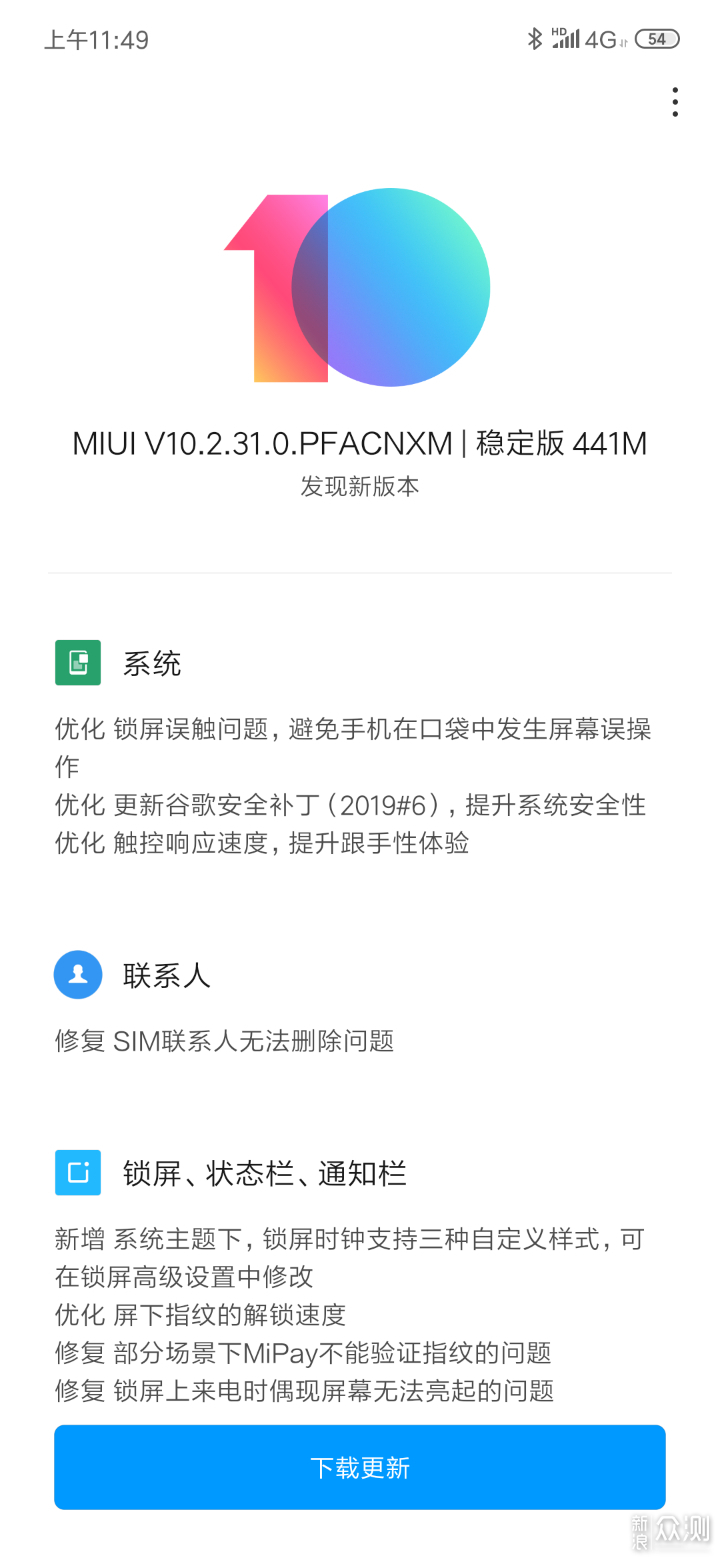The height and width of the screenshot is (1560, 720).
Task: Tap the 下载更新 button
Action: coord(360,1467)
